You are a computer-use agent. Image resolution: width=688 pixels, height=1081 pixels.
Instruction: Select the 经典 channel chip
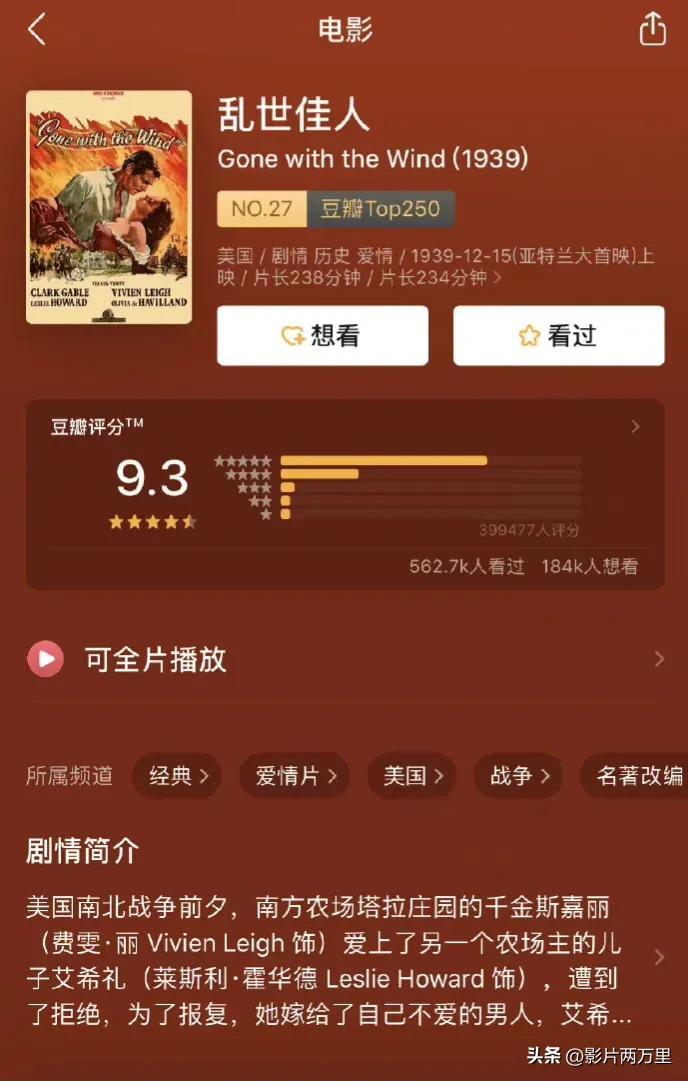[x=177, y=776]
